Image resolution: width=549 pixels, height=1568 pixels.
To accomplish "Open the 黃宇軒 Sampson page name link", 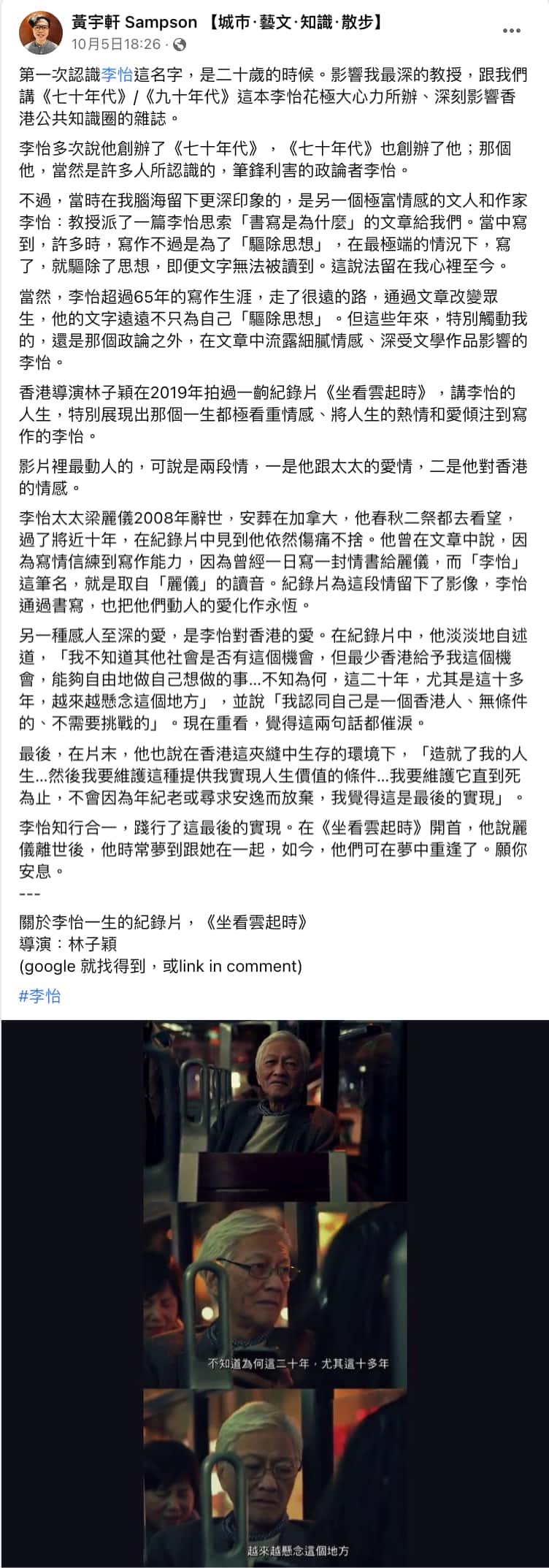I will pos(134,23).
